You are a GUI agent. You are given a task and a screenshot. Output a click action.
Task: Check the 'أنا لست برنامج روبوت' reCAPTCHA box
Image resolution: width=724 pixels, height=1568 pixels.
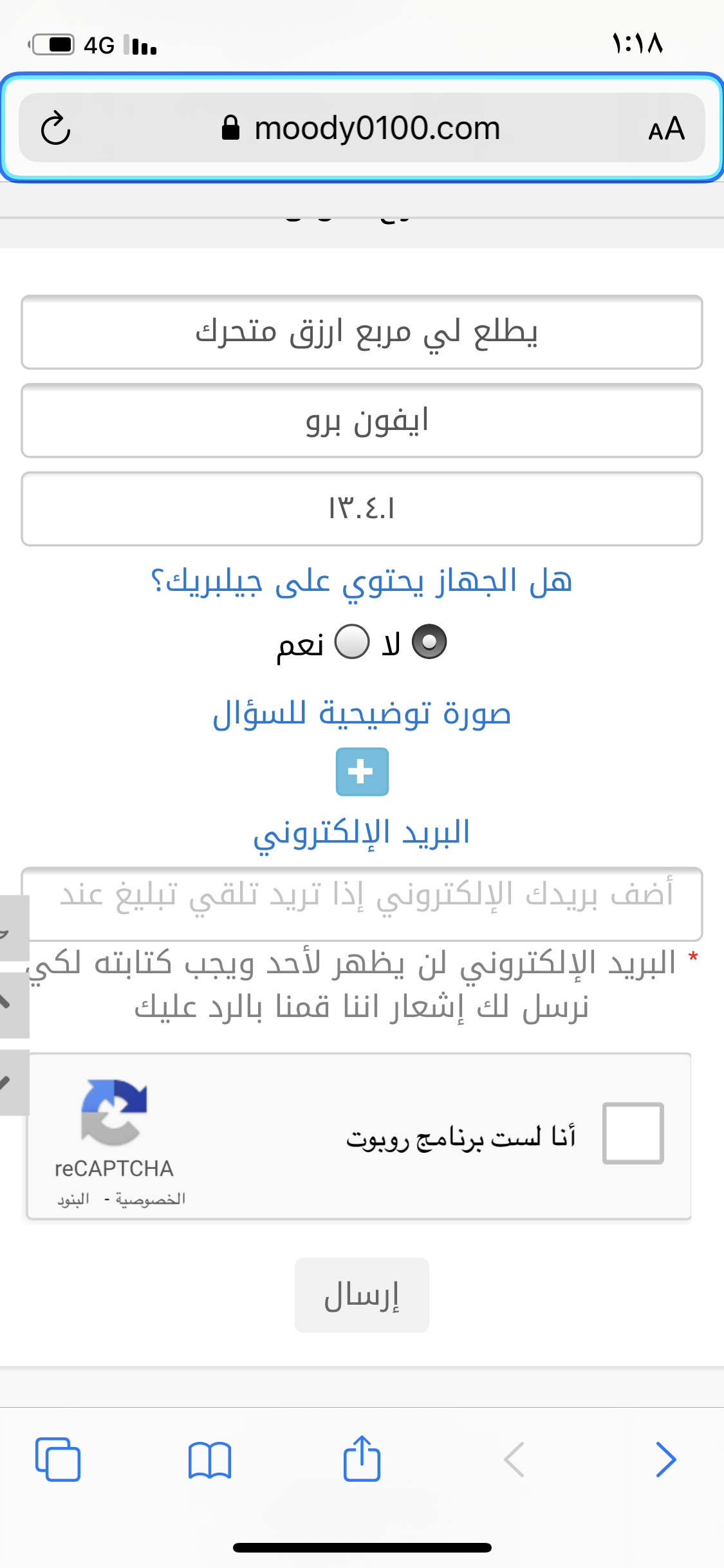click(x=633, y=1134)
